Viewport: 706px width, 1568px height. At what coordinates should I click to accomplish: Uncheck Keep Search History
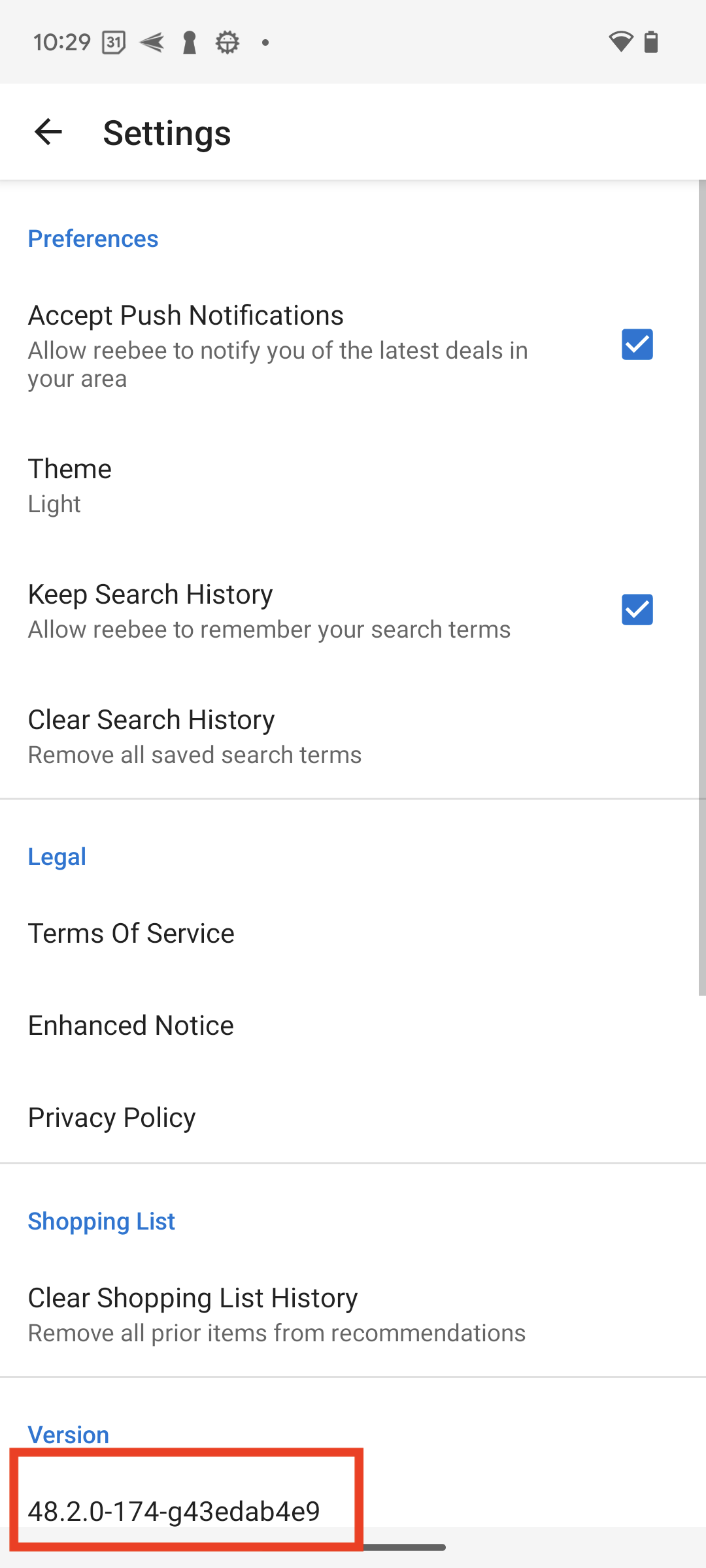[x=637, y=610]
